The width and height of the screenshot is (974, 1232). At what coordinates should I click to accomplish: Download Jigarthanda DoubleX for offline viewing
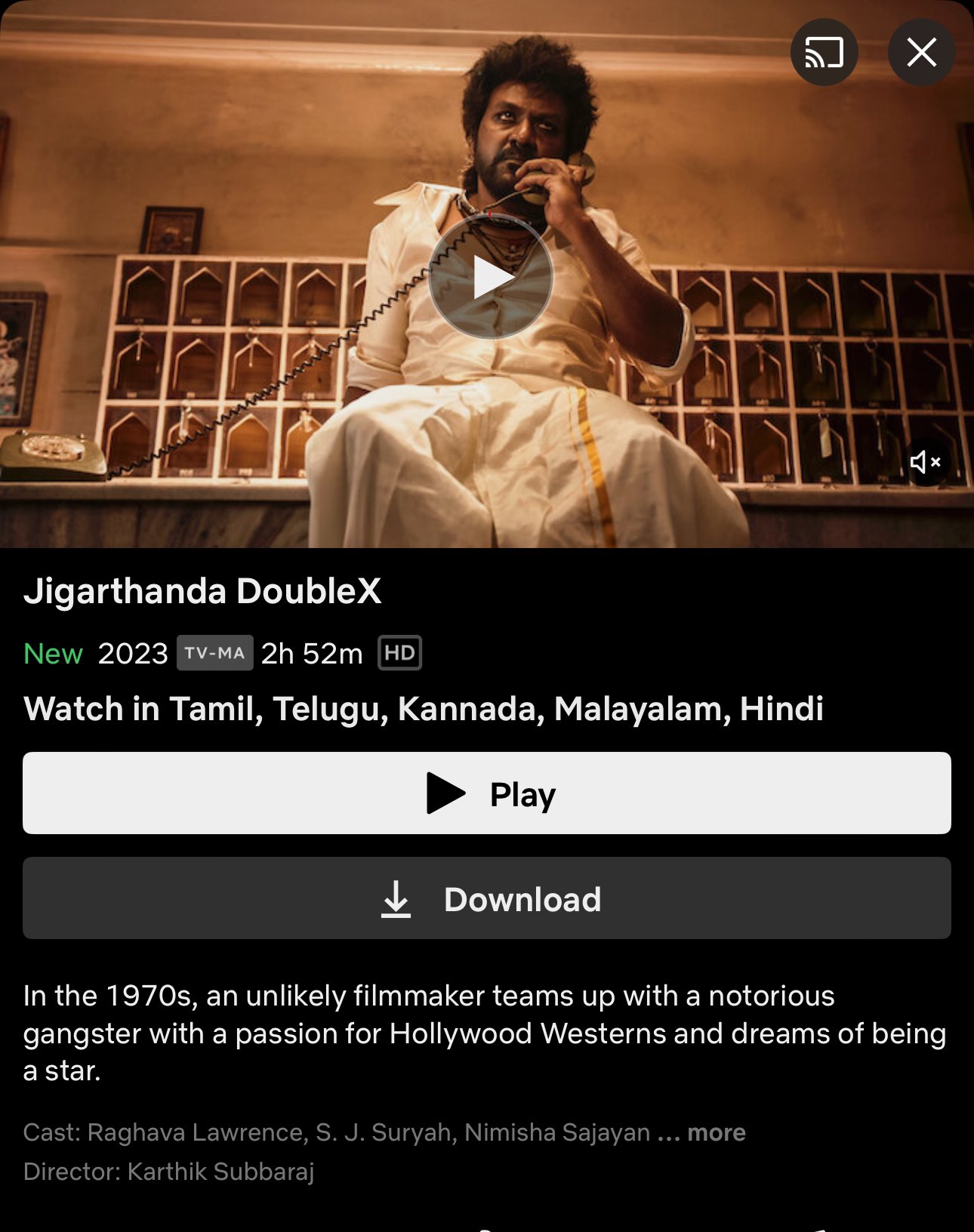(x=487, y=898)
